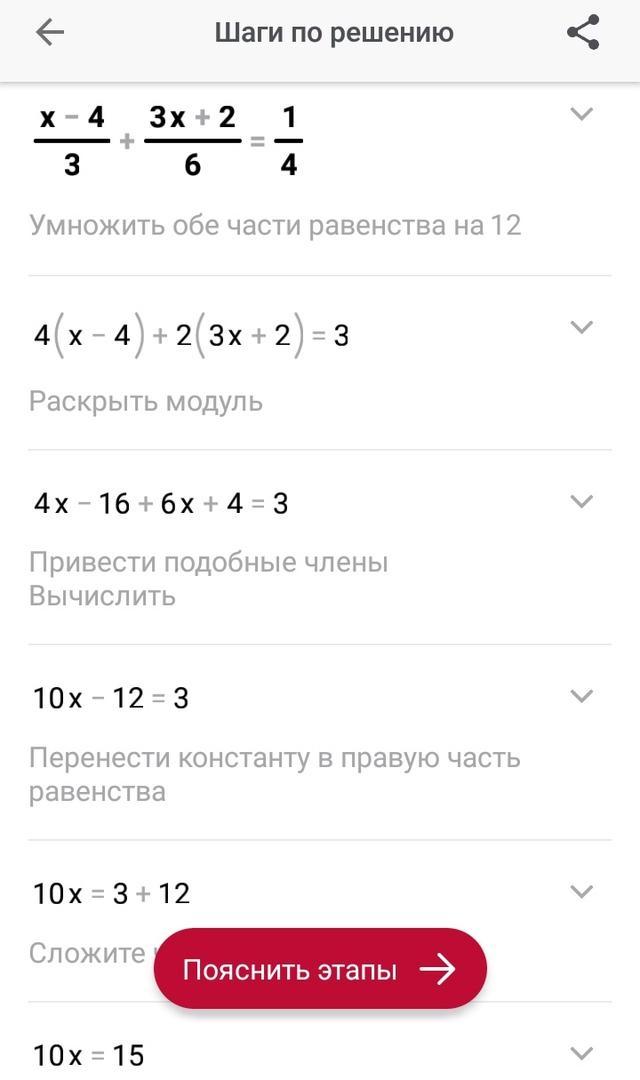Tap the Пояснить этапы button
Screen dimensions: 640x1080
320,969
